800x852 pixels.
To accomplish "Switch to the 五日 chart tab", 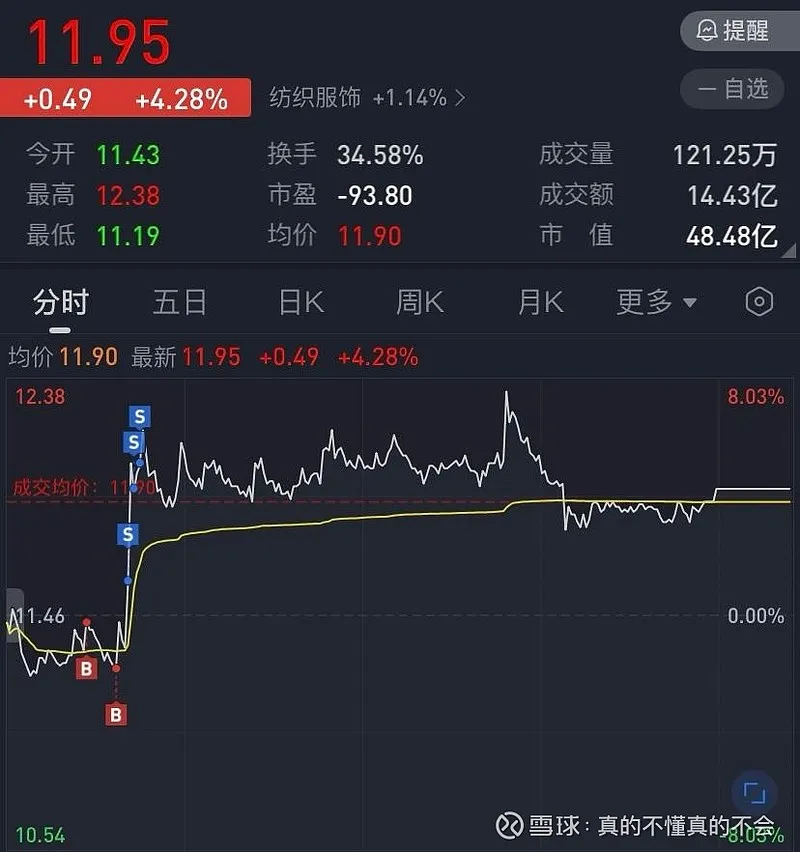I will [180, 302].
